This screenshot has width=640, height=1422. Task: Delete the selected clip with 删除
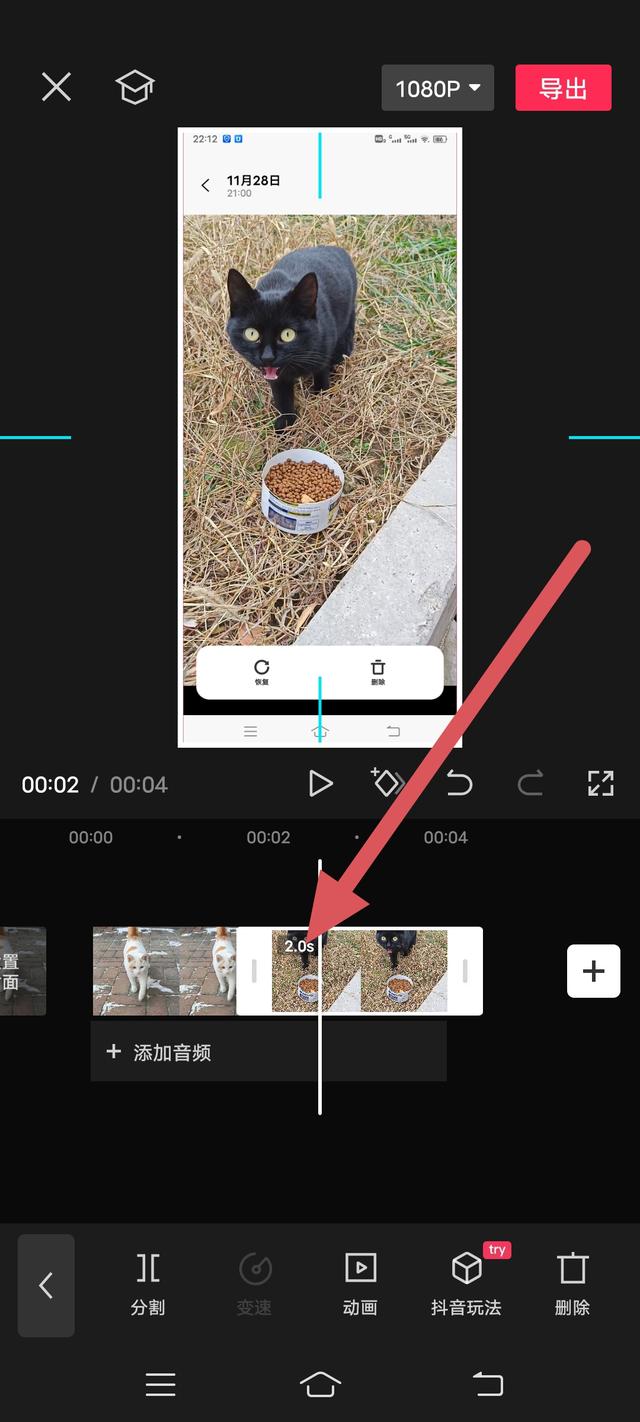[572, 1285]
